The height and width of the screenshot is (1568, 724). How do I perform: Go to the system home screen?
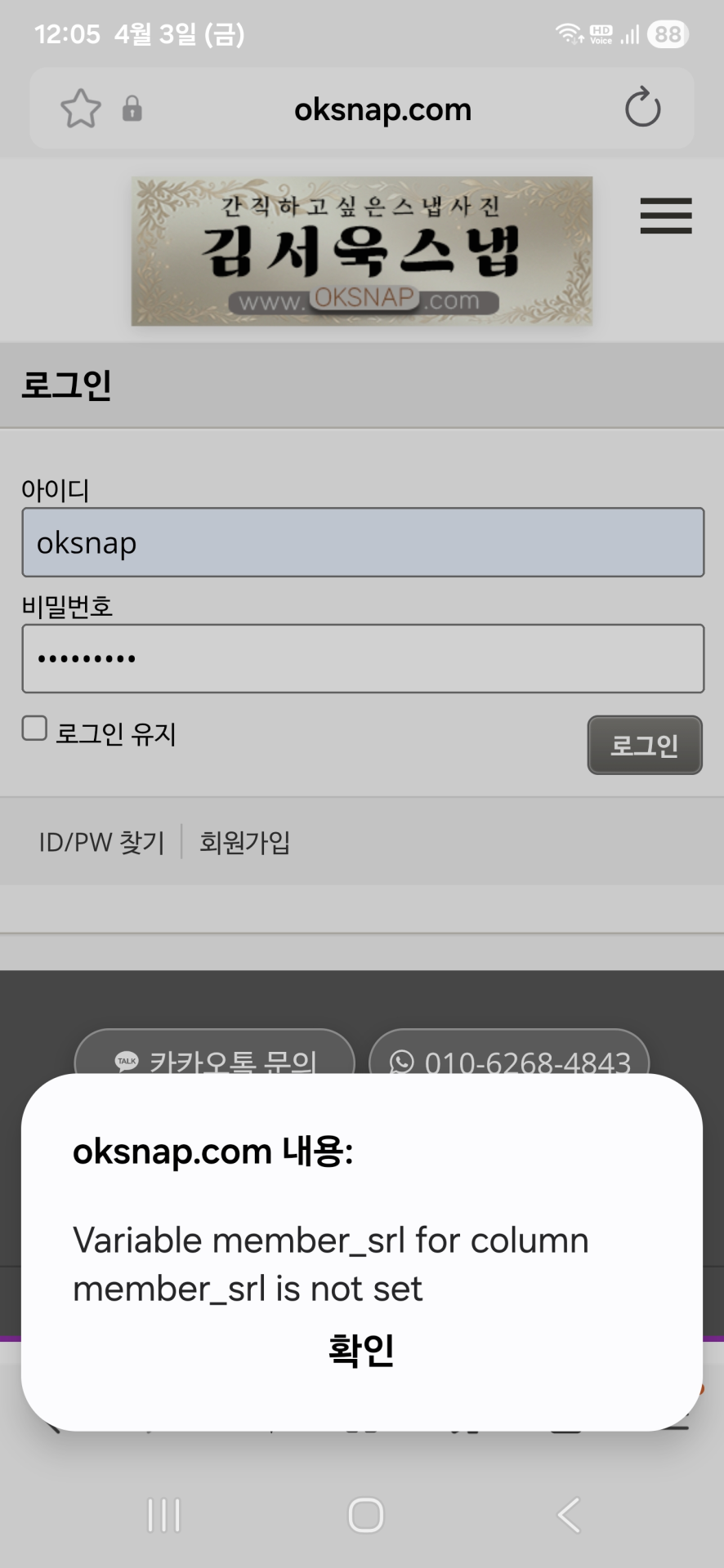(365, 1515)
